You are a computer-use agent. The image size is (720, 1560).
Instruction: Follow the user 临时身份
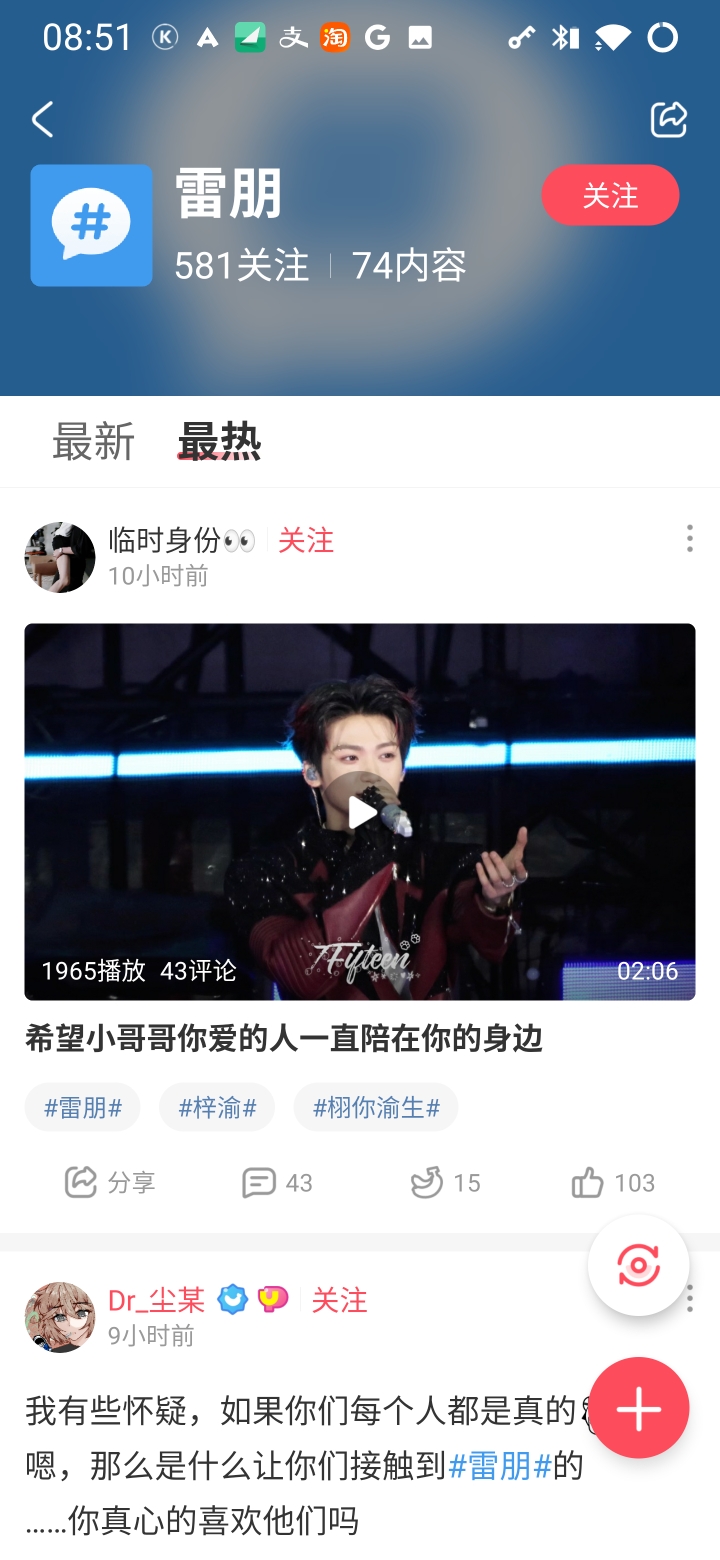306,541
